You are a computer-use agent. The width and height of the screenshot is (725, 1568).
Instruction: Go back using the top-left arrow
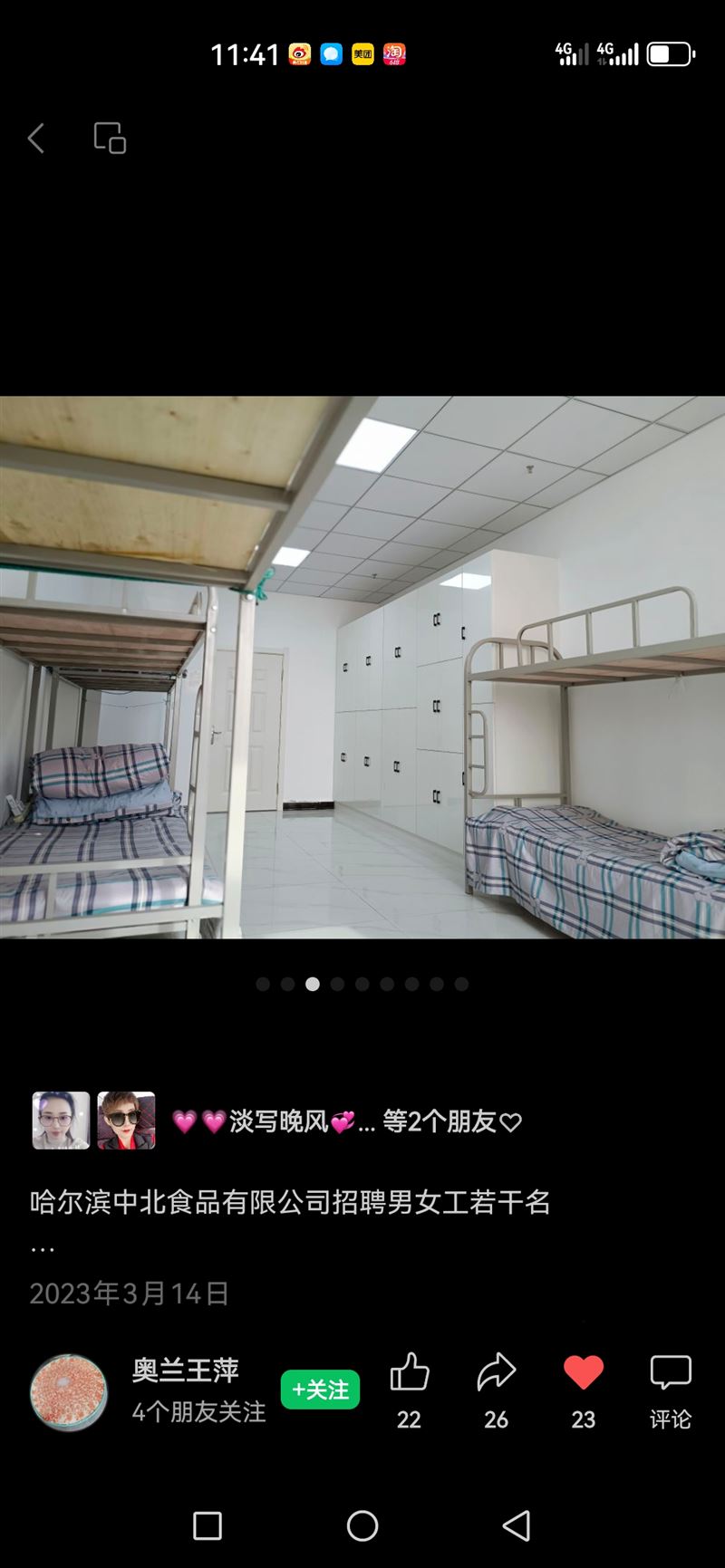pos(36,139)
